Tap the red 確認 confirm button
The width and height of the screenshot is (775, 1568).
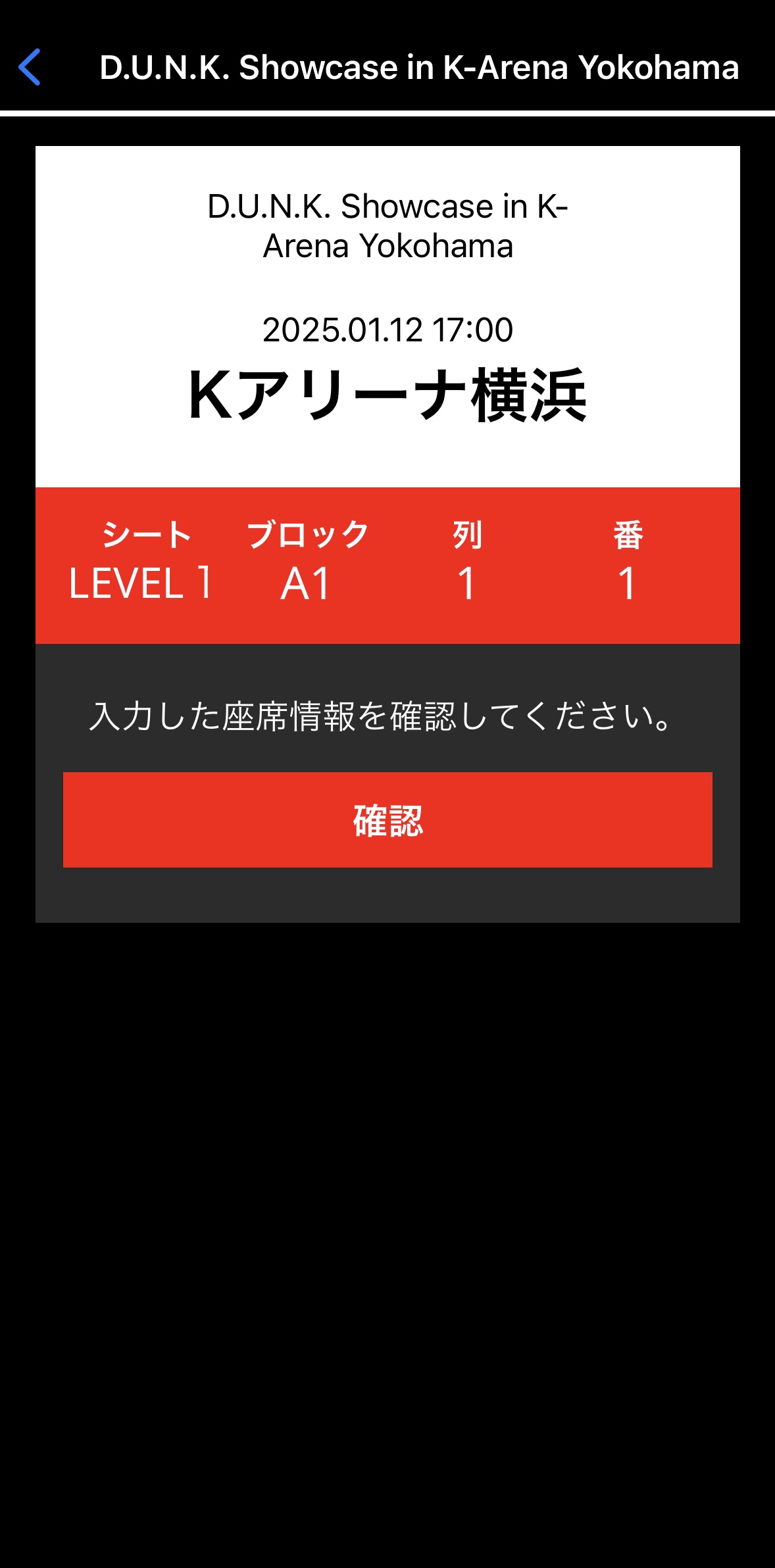tap(387, 820)
